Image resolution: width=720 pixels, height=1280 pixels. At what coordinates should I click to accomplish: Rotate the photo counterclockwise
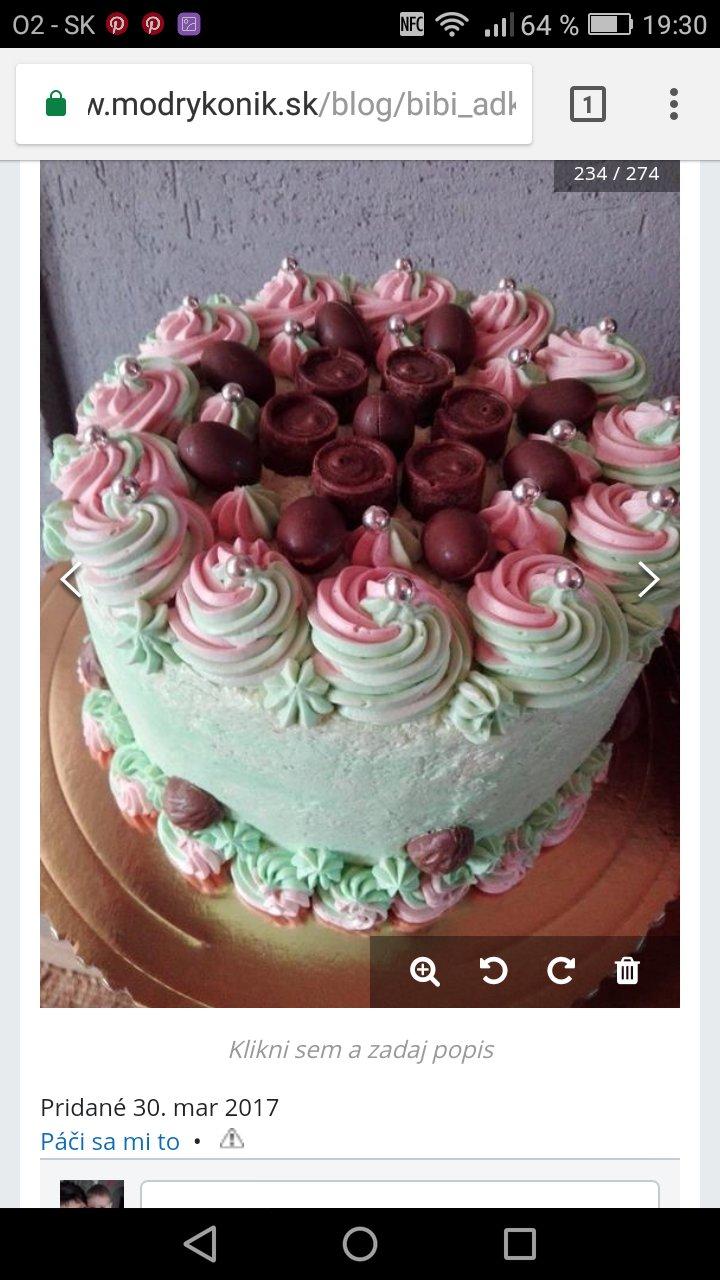tap(493, 971)
